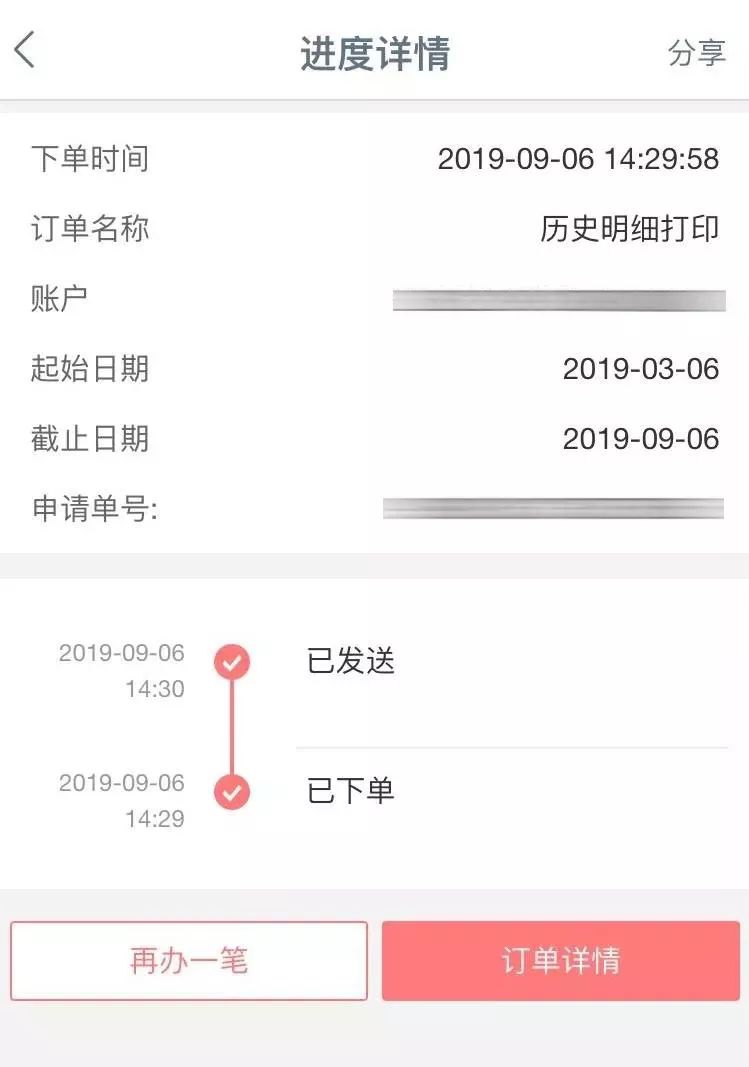Image resolution: width=749 pixels, height=1067 pixels.
Task: Click the 截止日期 field label
Action: (89, 438)
